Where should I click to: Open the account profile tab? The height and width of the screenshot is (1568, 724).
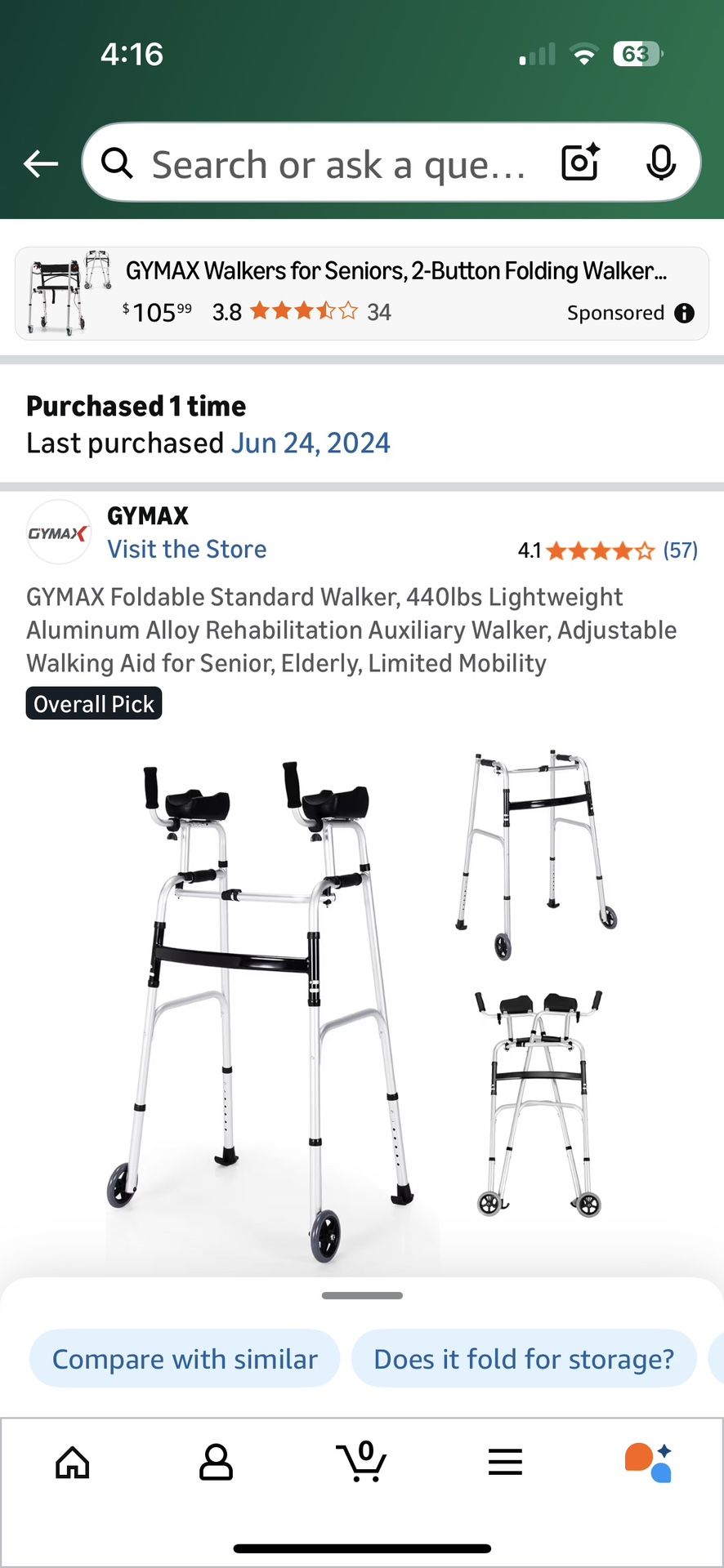[x=216, y=1462]
